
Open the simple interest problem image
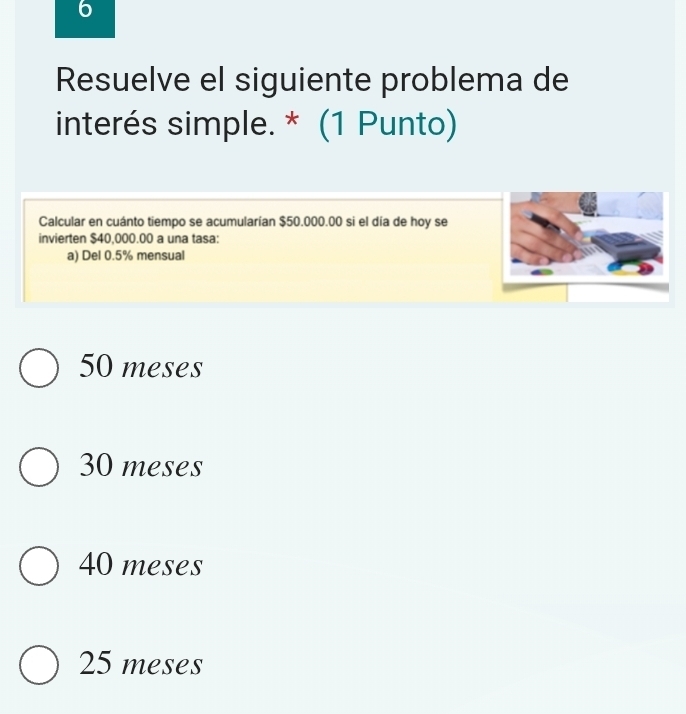pyautogui.click(x=343, y=246)
